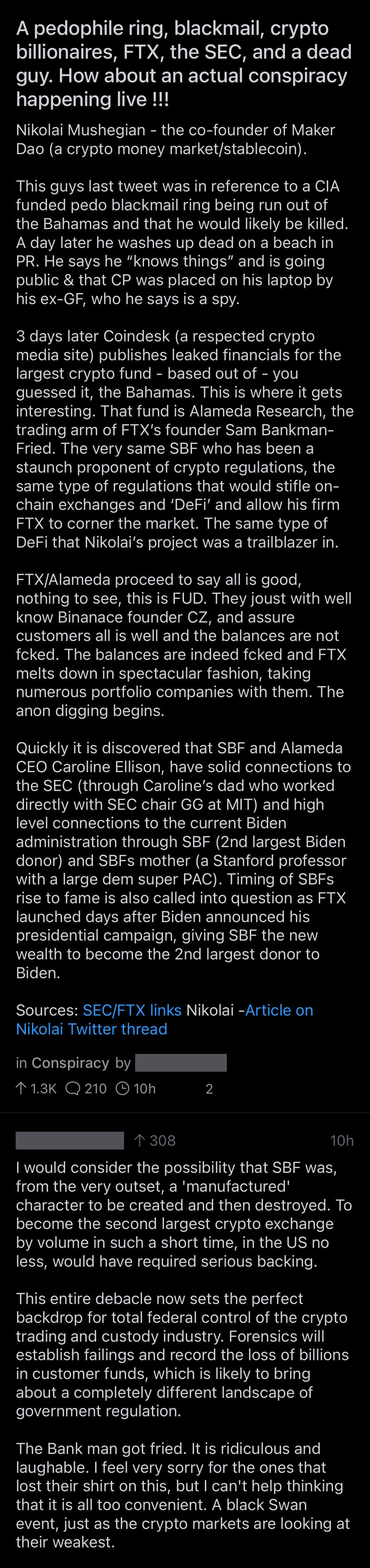
Task: Open the top commenter's profile
Action: click(x=69, y=1140)
